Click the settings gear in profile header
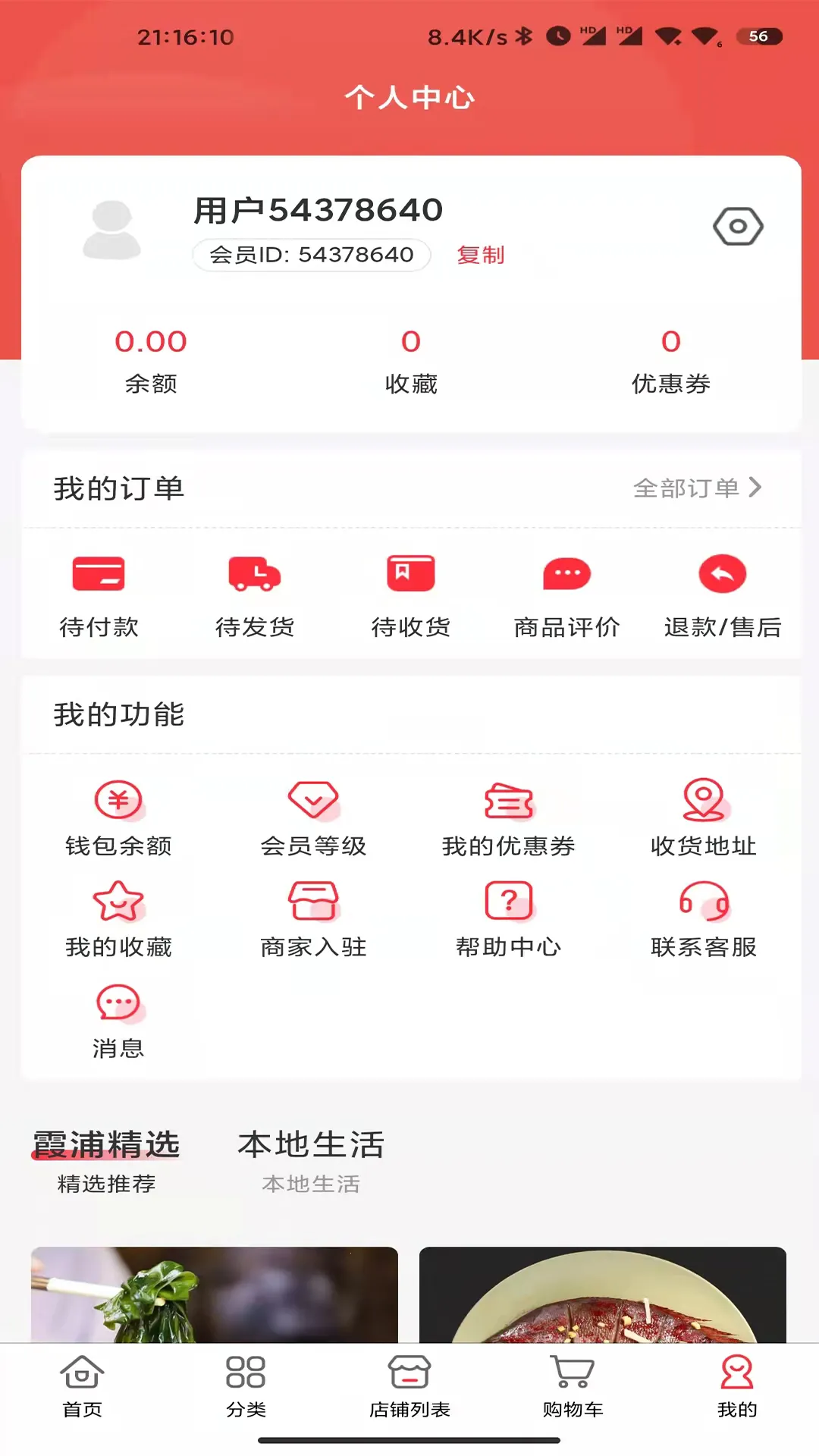This screenshot has width=819, height=1456. (x=738, y=224)
